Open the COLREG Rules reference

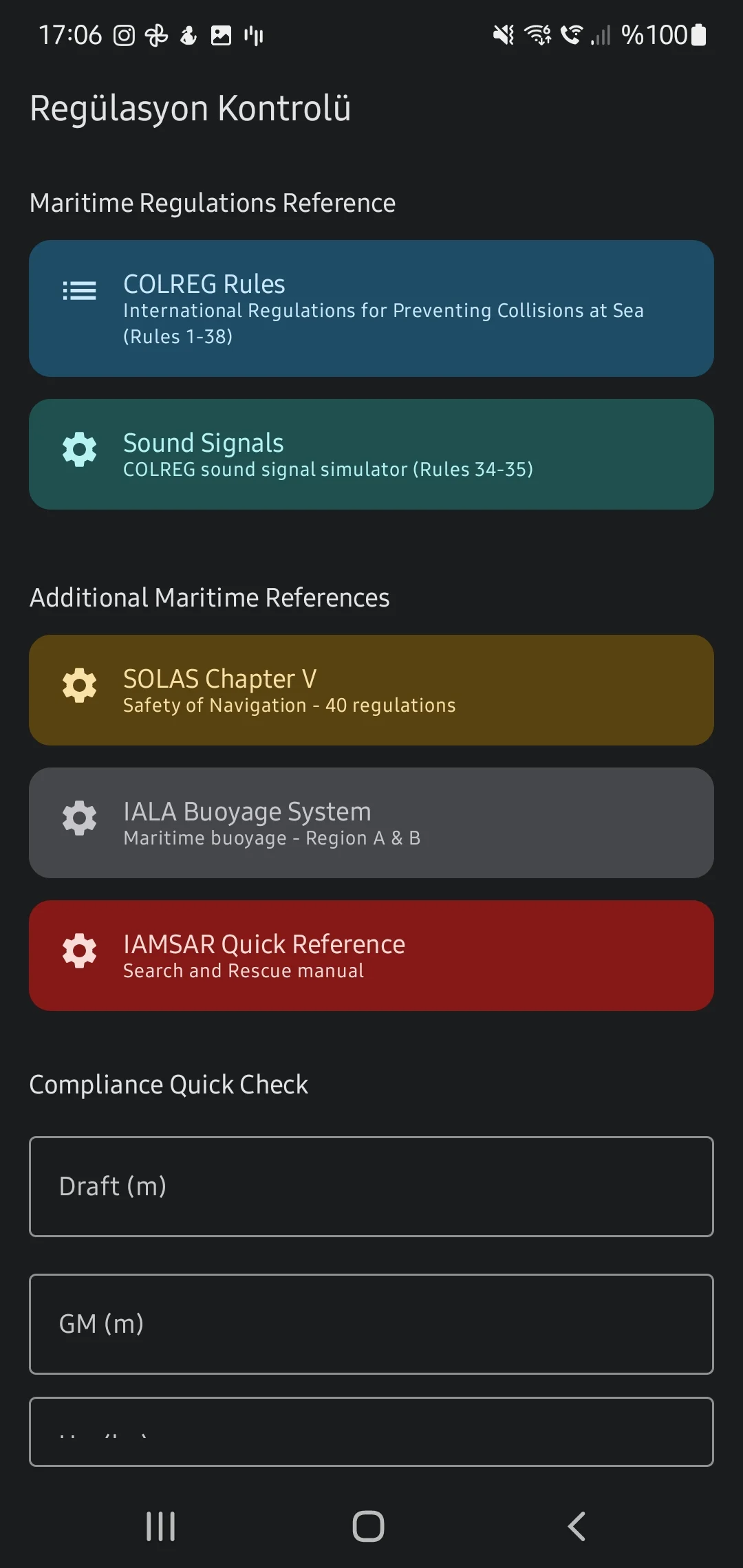(371, 308)
